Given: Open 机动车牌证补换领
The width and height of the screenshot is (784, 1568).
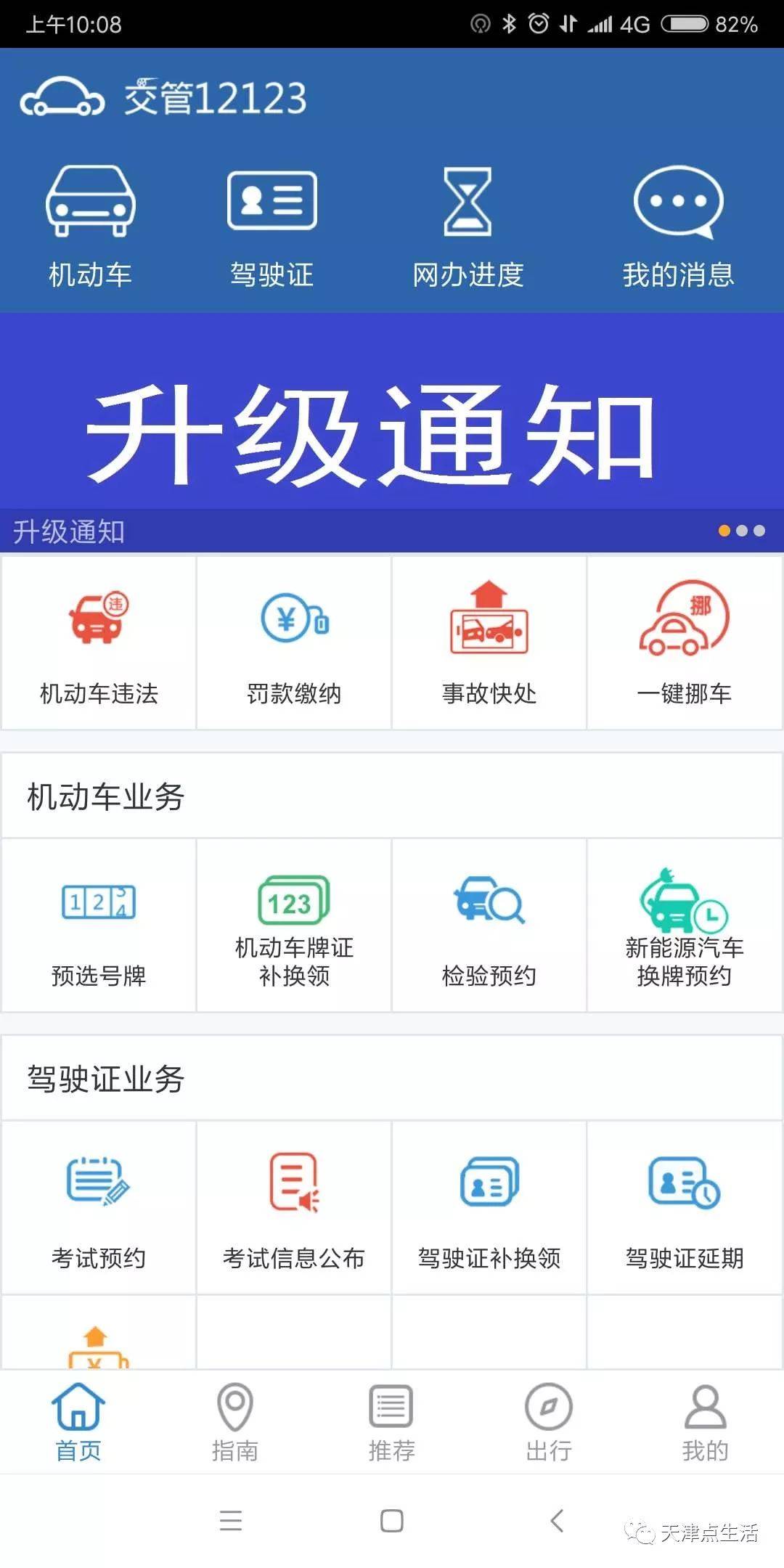Looking at the screenshot, I should tap(294, 926).
